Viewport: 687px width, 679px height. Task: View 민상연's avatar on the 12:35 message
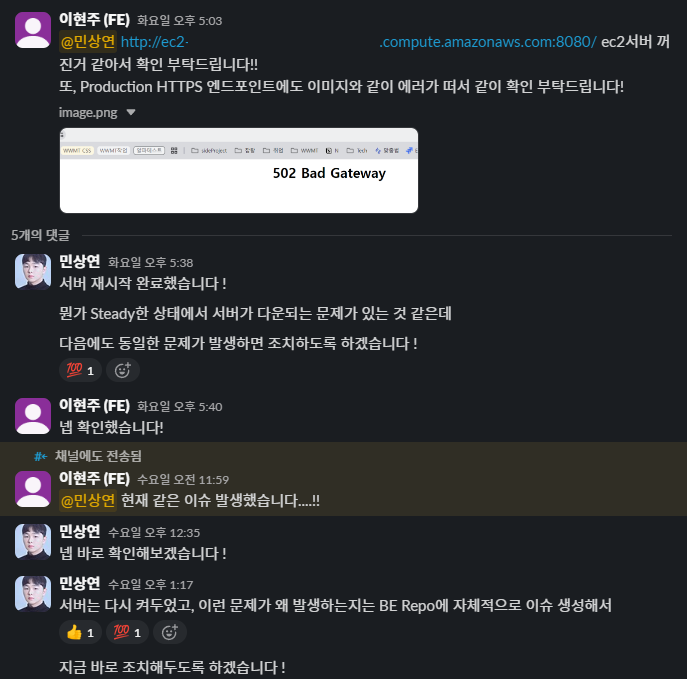coord(33,541)
